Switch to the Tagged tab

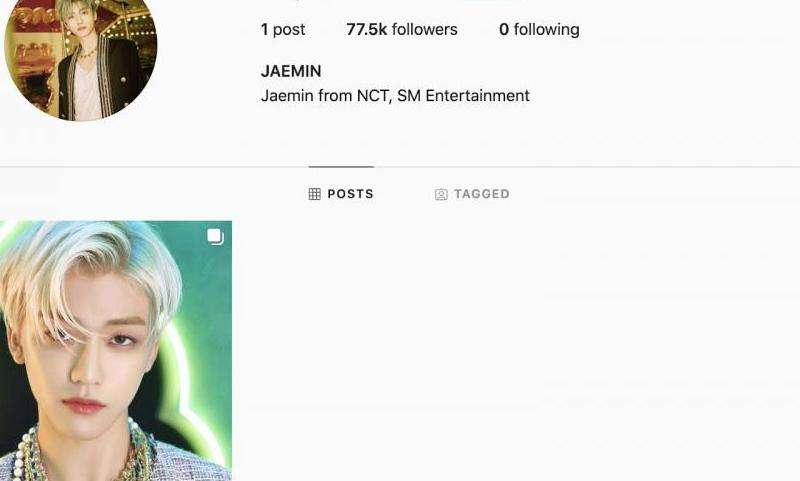click(x=472, y=194)
